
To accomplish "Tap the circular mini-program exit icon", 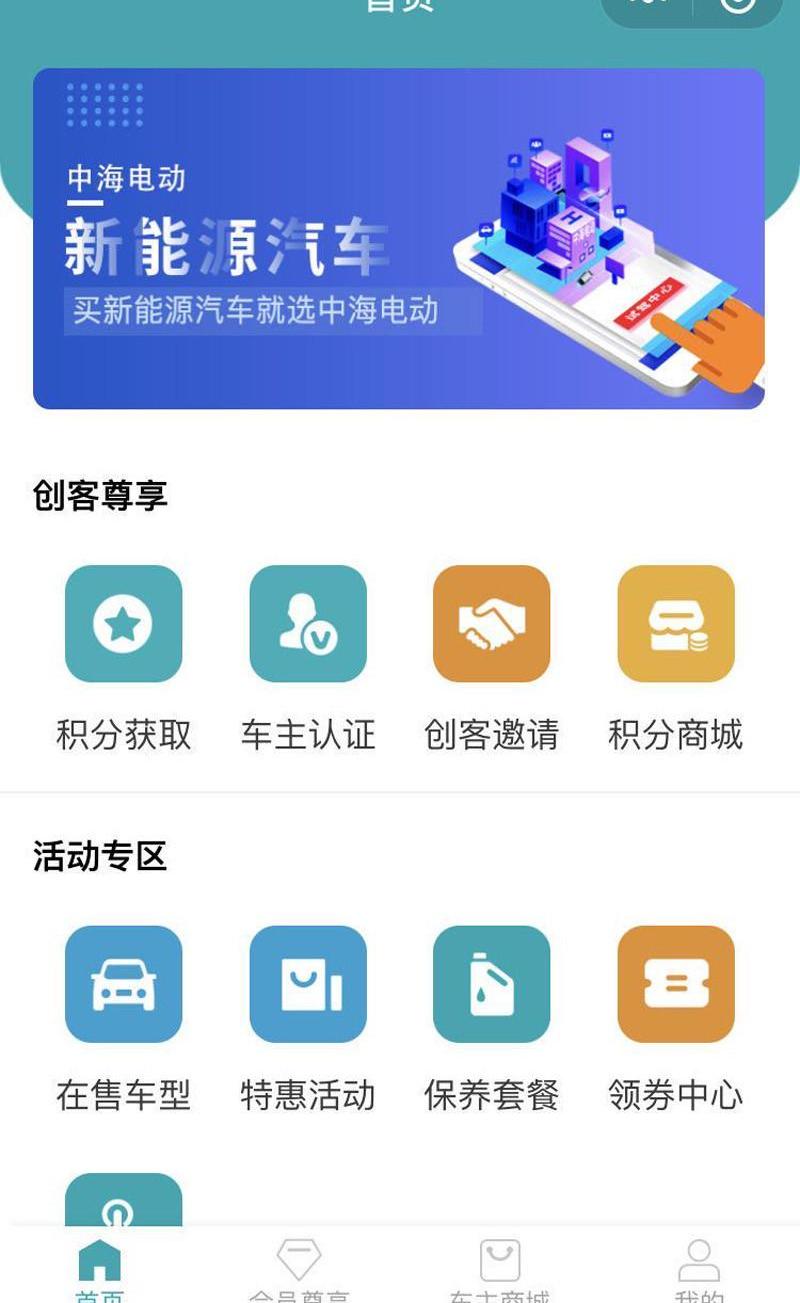I will (735, 5).
